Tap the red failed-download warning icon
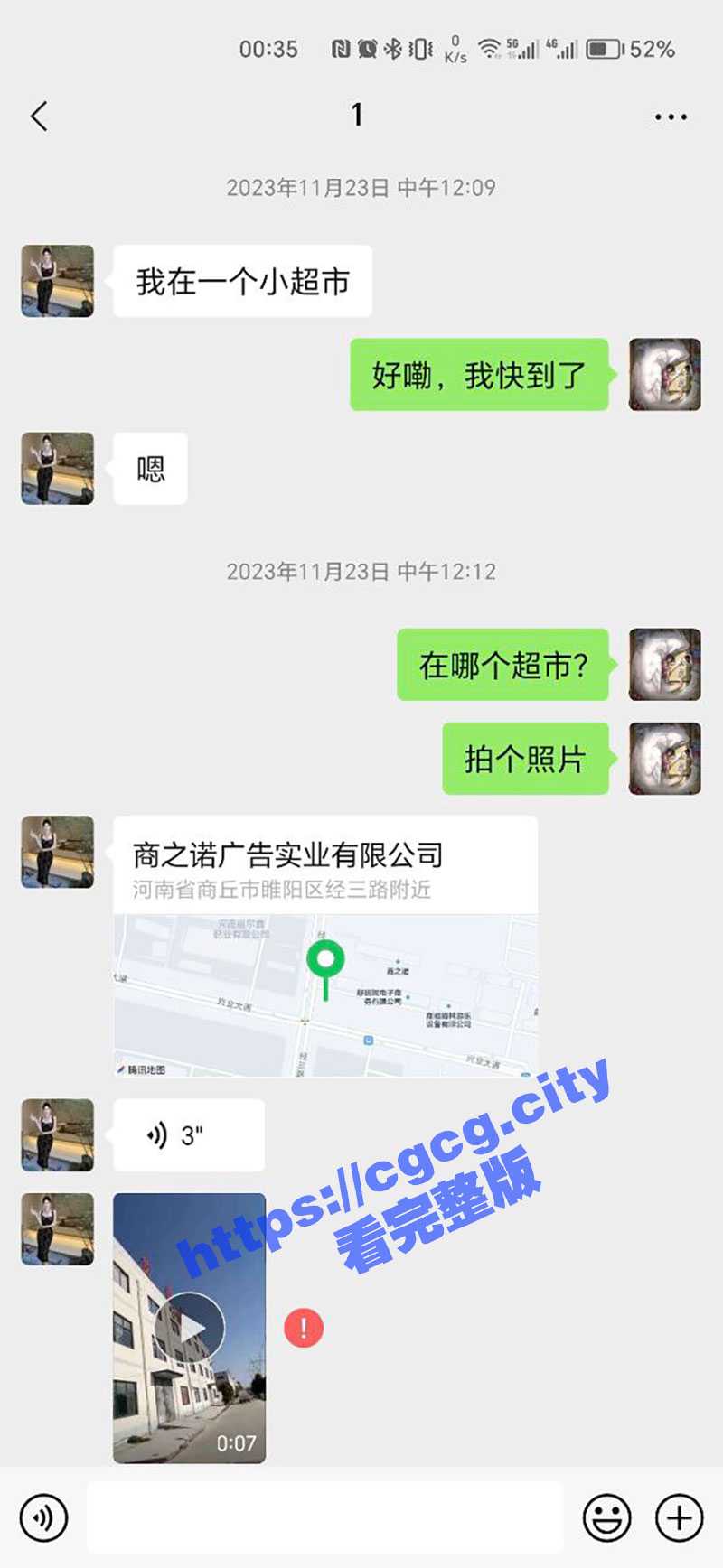Viewport: 723px width, 1568px height. click(304, 1328)
